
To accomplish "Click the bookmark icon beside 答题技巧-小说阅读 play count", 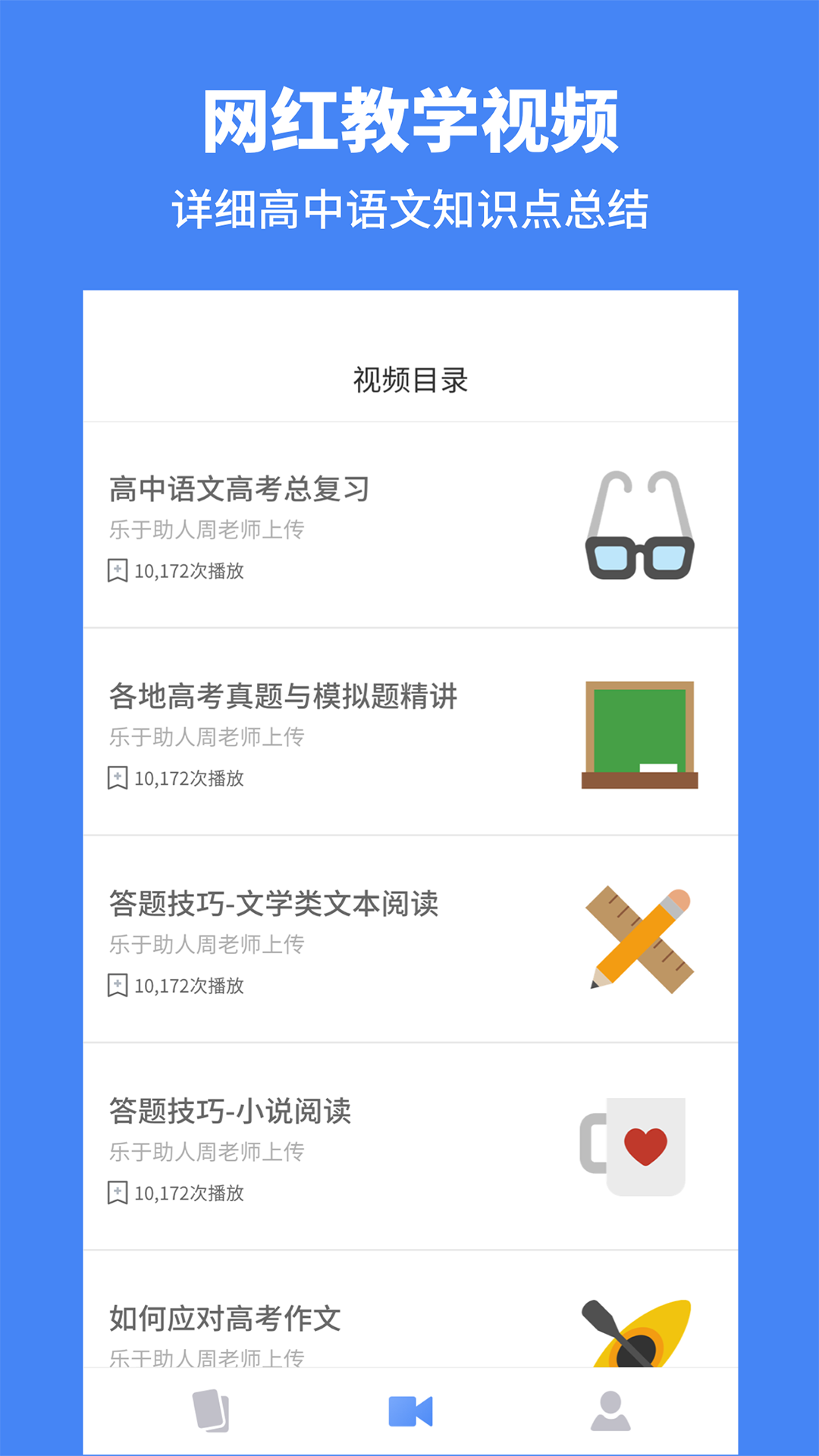I will (x=117, y=1193).
